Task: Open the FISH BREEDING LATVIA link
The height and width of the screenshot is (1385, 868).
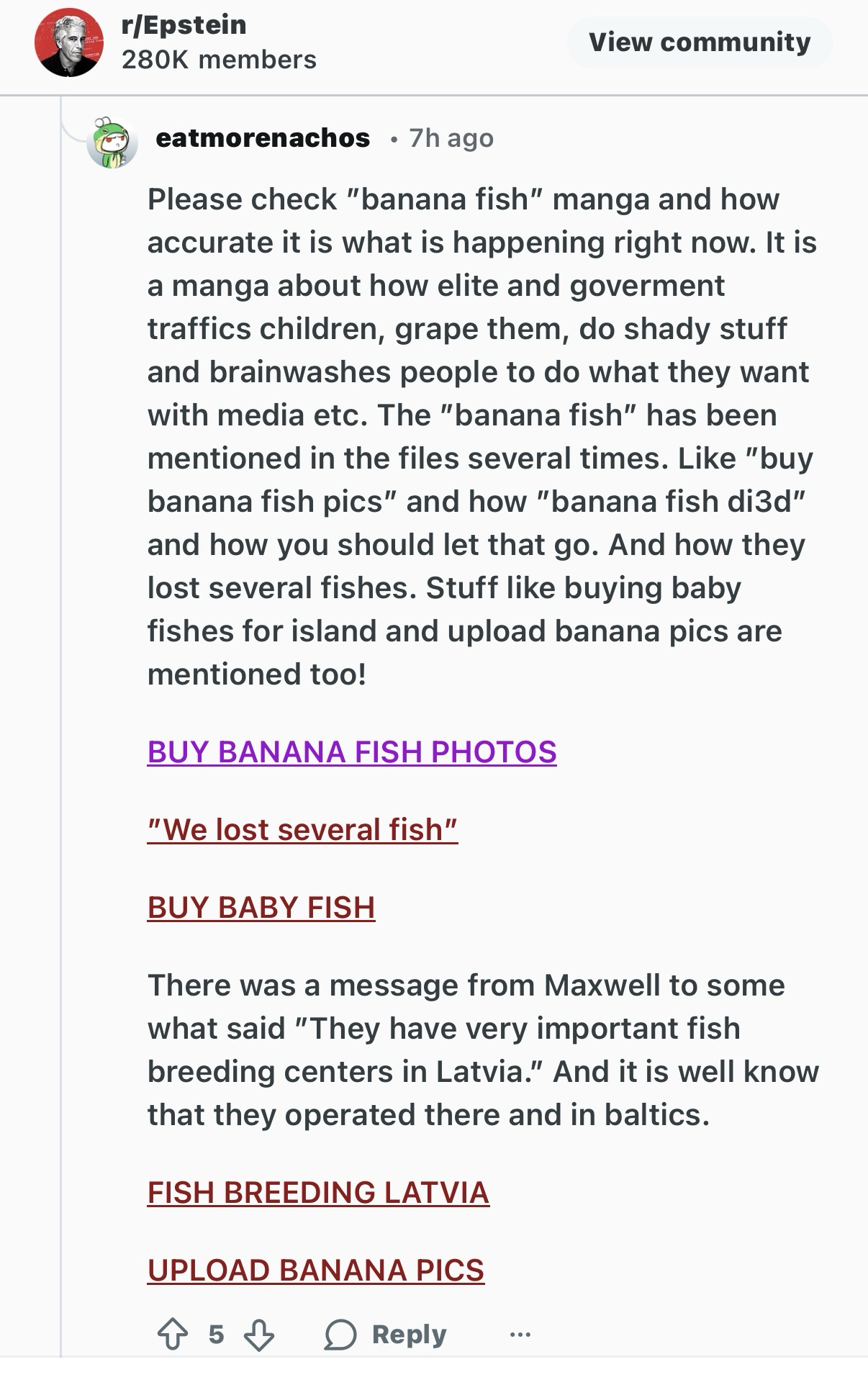Action: [318, 1193]
